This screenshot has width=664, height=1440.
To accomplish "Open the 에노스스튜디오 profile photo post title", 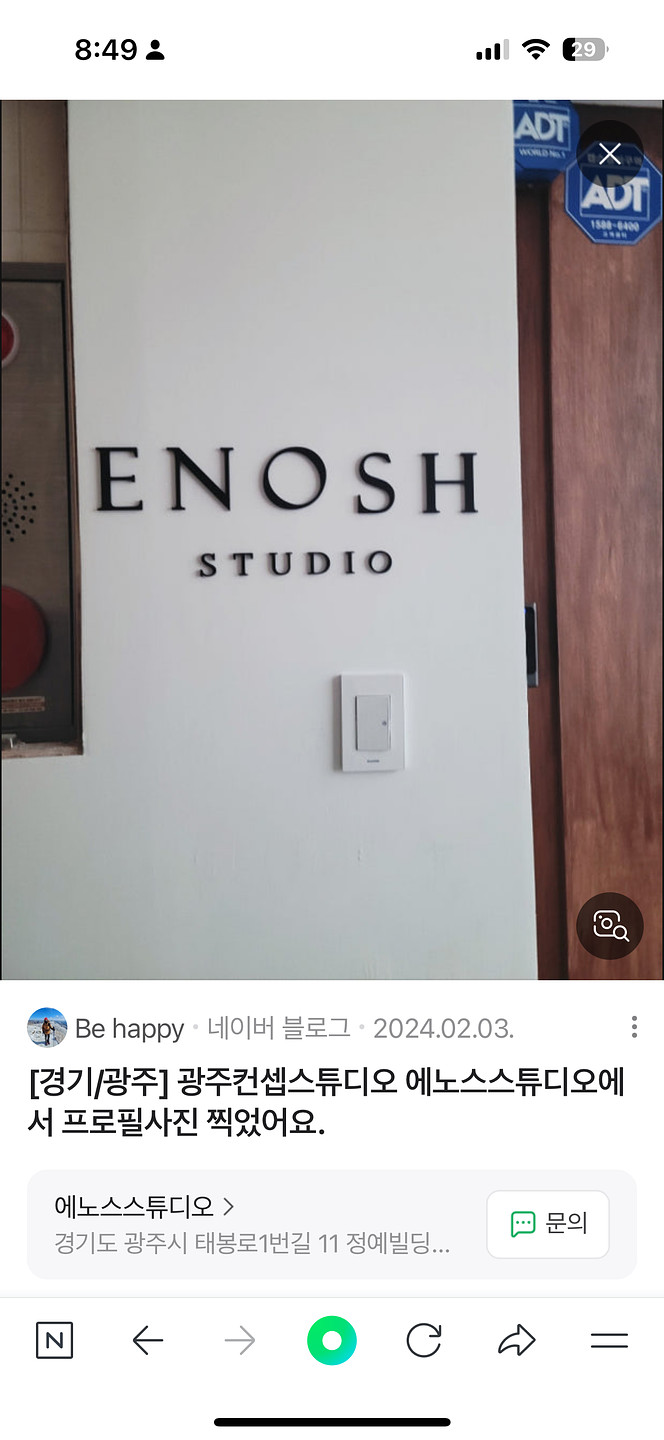I will click(x=326, y=1102).
